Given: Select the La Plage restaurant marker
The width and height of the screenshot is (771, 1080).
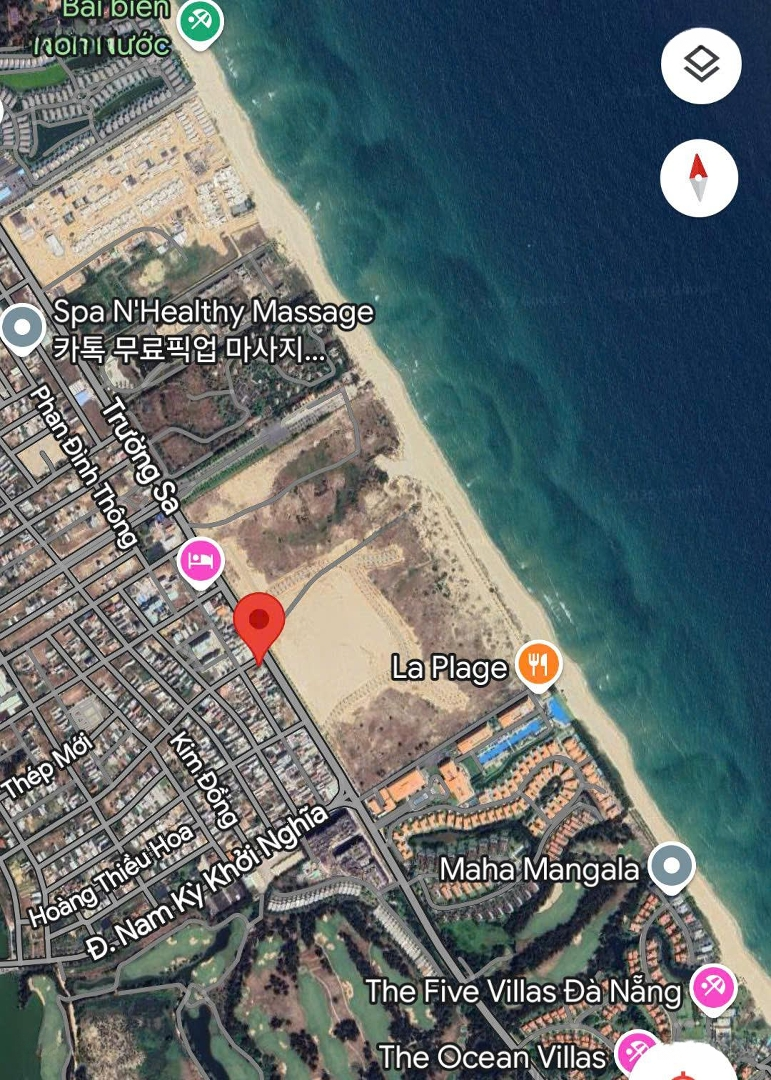Looking at the screenshot, I should click(538, 663).
